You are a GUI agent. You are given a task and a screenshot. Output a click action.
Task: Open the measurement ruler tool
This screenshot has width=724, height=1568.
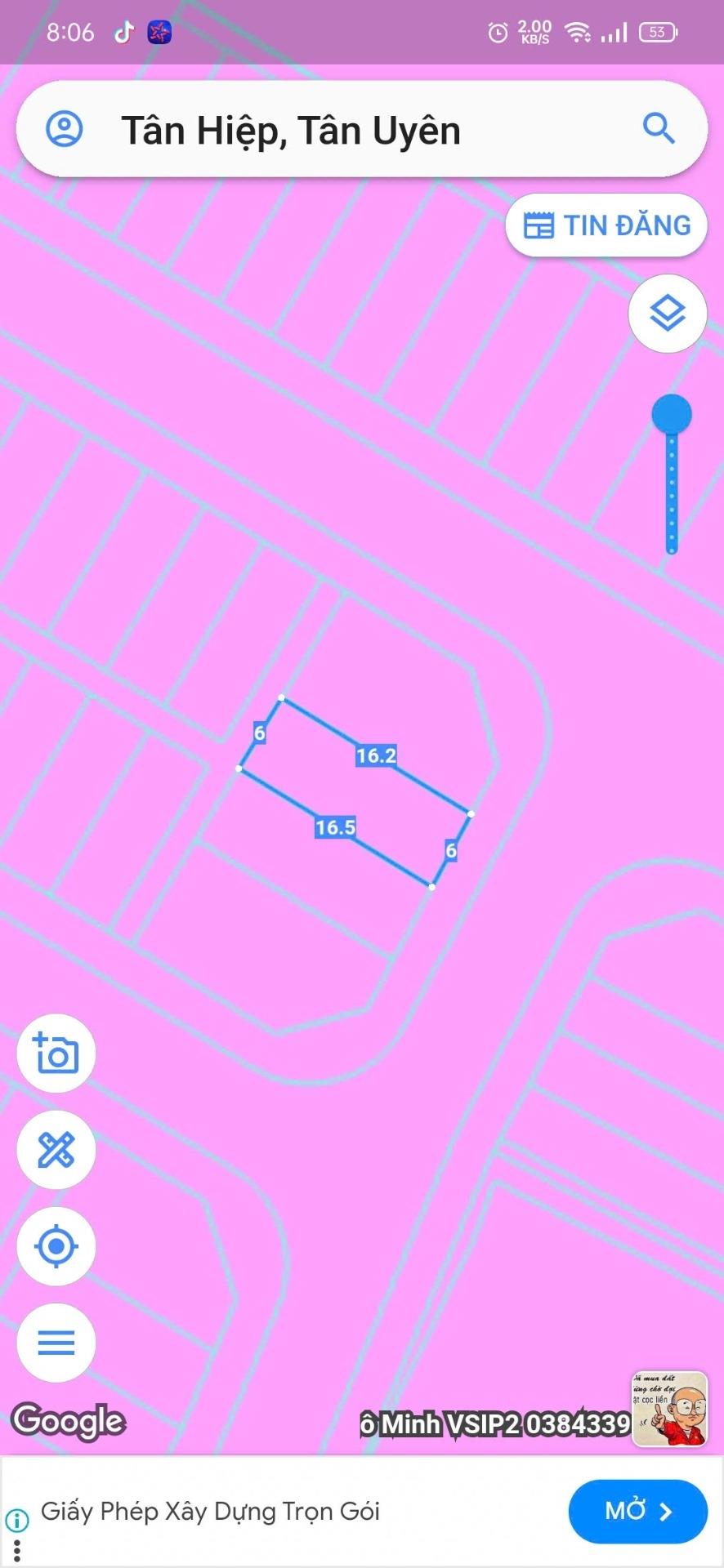(x=56, y=1150)
